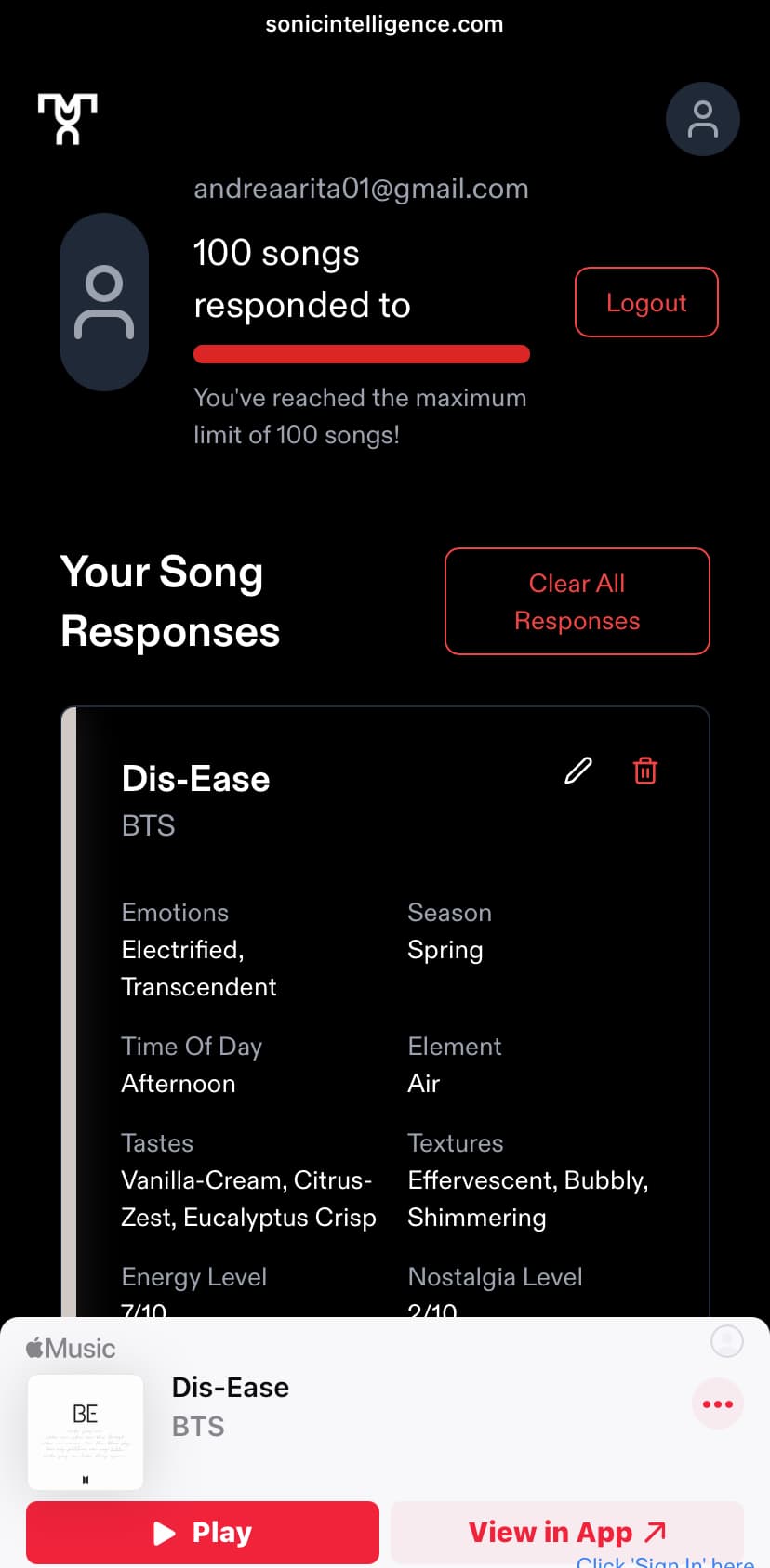Click the Sonic Intelligence logo
Viewport: 770px width, 1568px height.
coord(66,119)
